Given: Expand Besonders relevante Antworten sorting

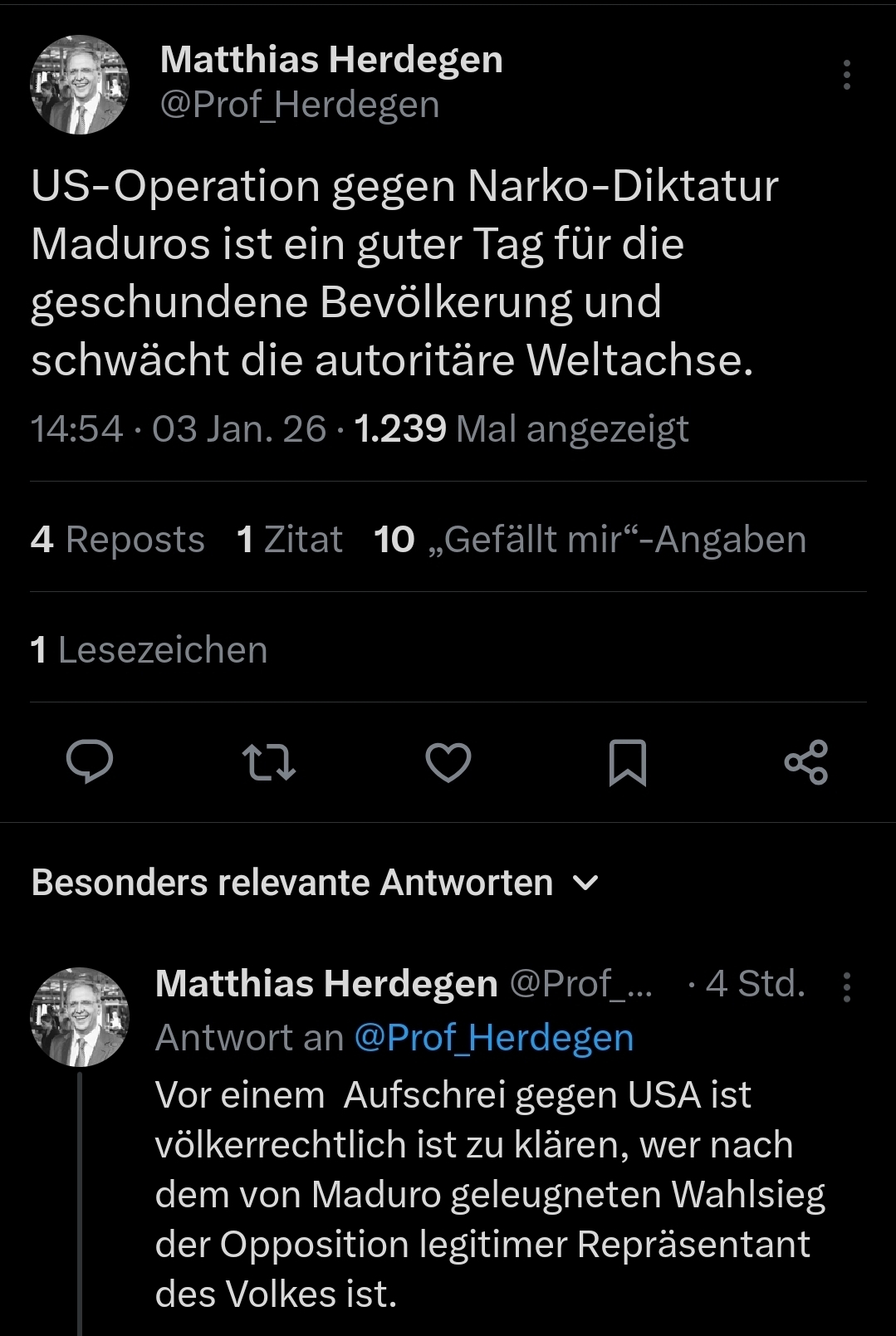Looking at the screenshot, I should (x=585, y=883).
